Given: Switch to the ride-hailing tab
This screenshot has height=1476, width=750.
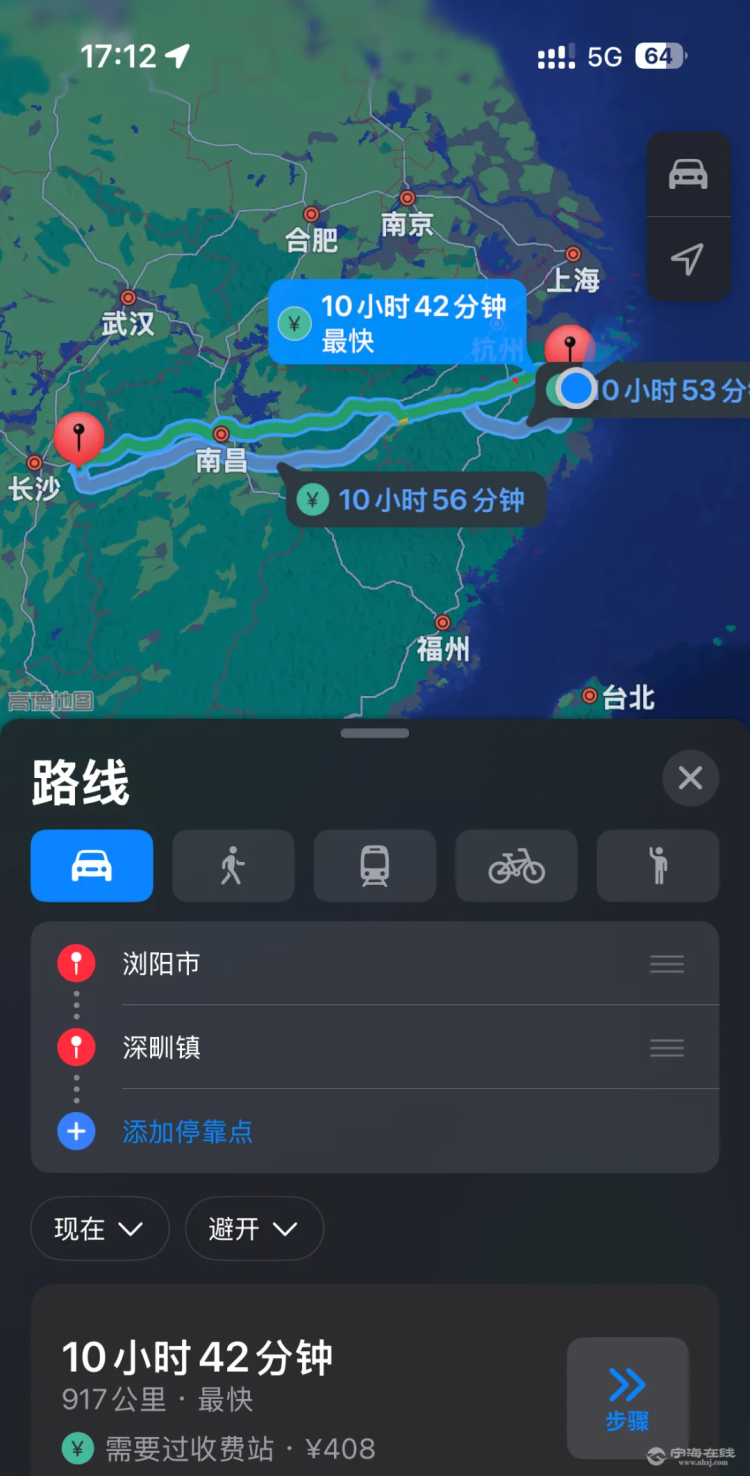Looking at the screenshot, I should coord(658,866).
